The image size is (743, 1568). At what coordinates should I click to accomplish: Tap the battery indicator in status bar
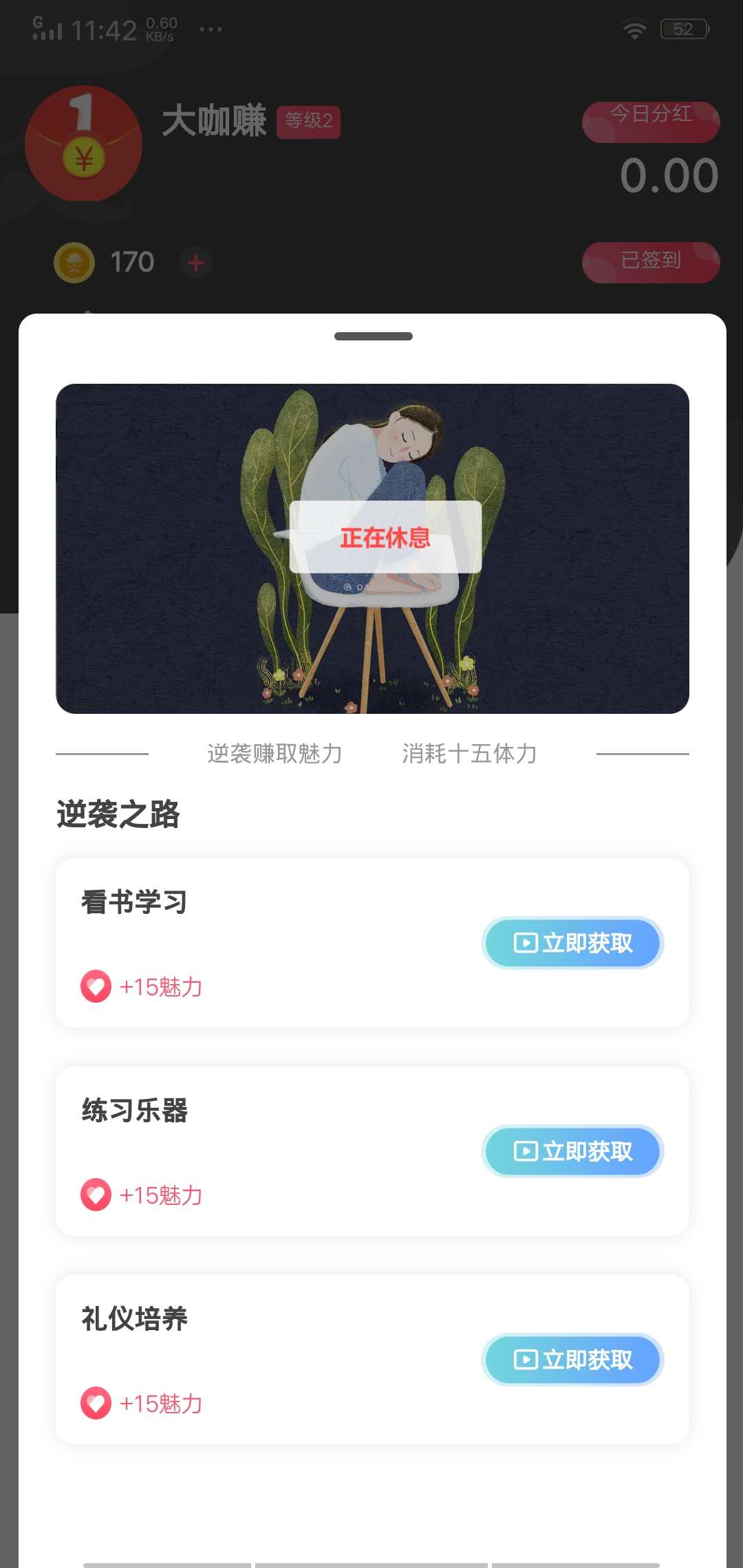[683, 28]
